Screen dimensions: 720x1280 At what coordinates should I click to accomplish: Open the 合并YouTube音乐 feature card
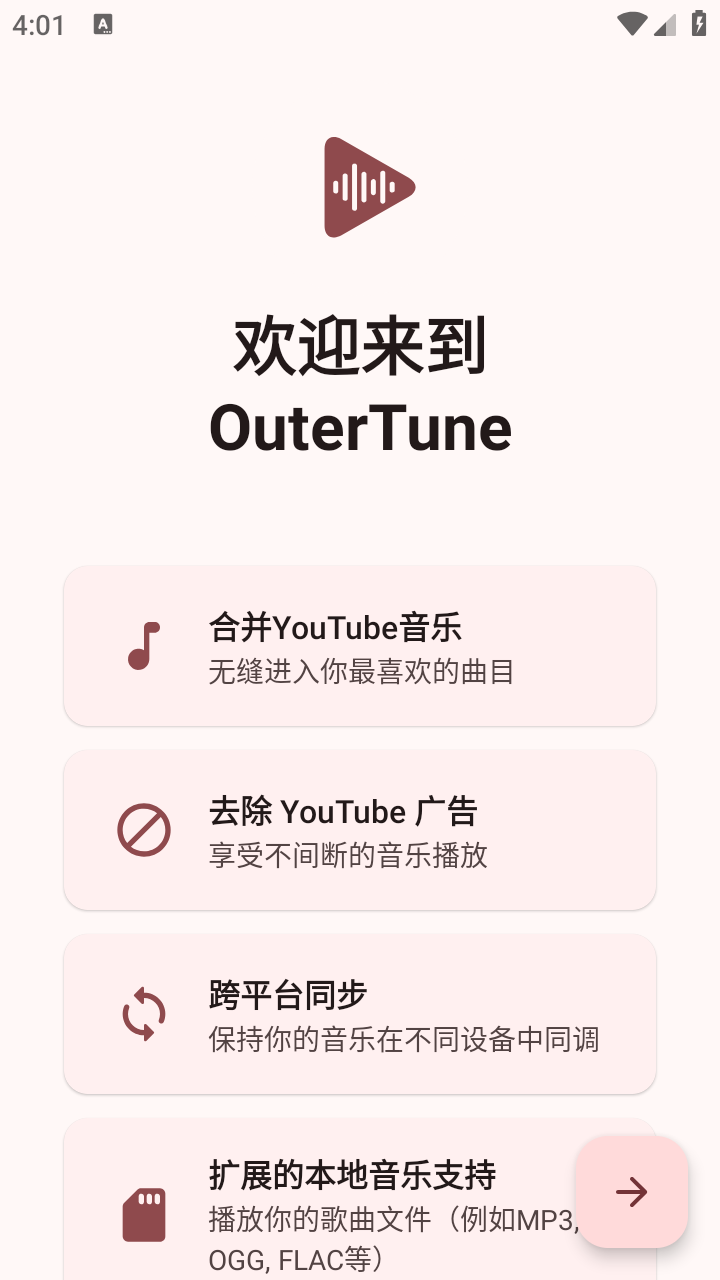point(360,645)
